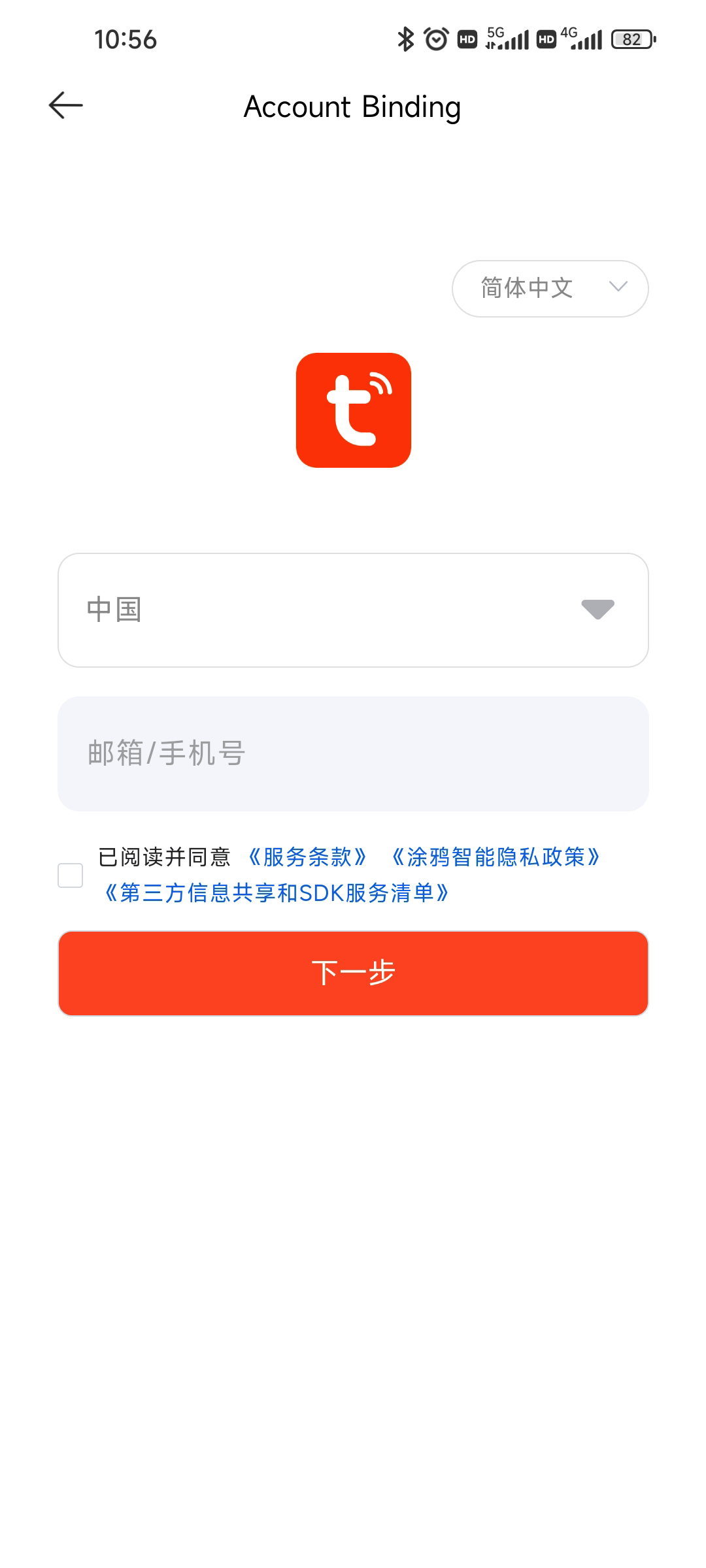Image resolution: width=706 pixels, height=1568 pixels.
Task: Tap the 下一步 button
Action: pyautogui.click(x=353, y=973)
